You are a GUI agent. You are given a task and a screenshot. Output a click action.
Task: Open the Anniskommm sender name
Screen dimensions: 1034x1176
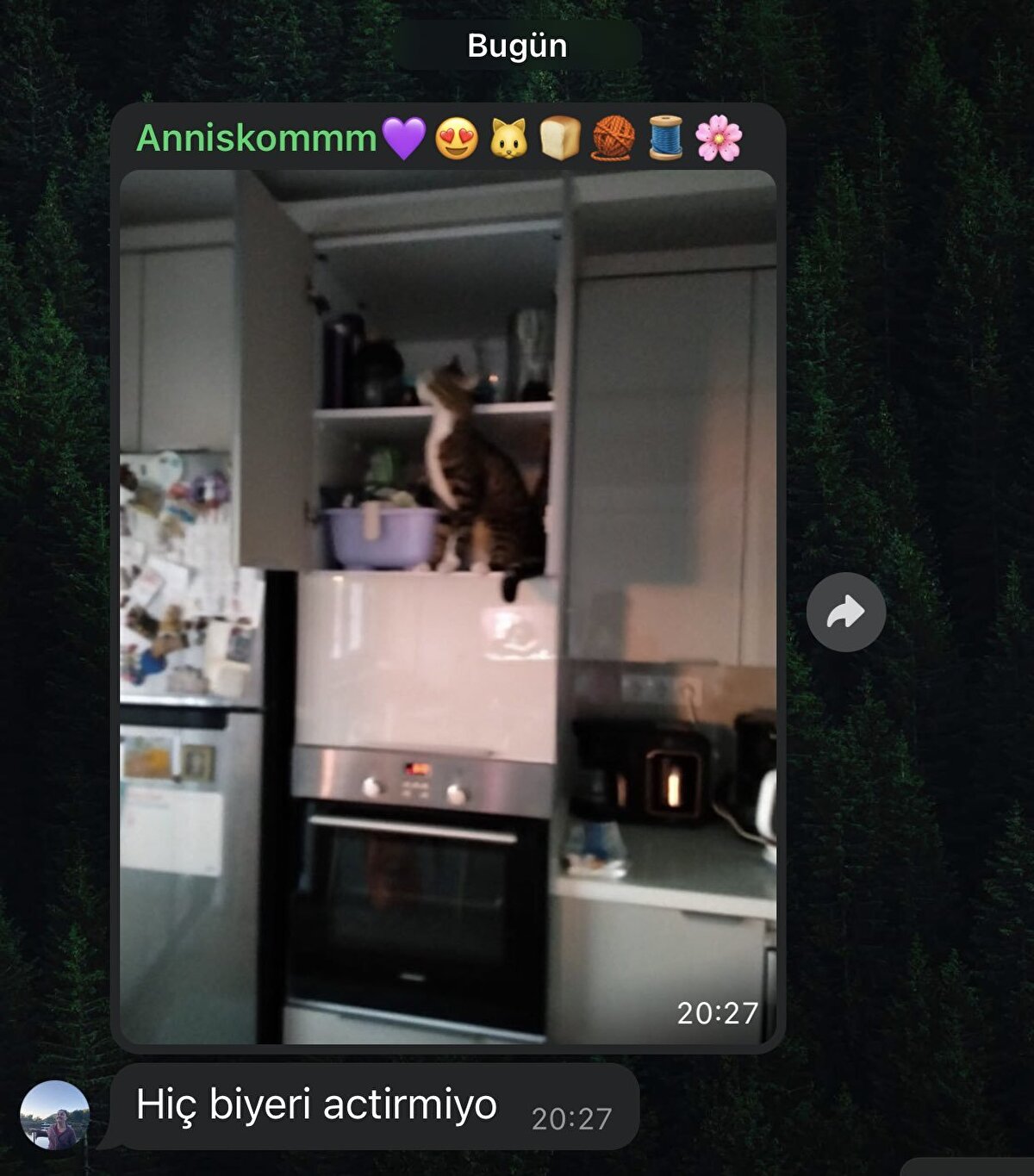pos(257,138)
